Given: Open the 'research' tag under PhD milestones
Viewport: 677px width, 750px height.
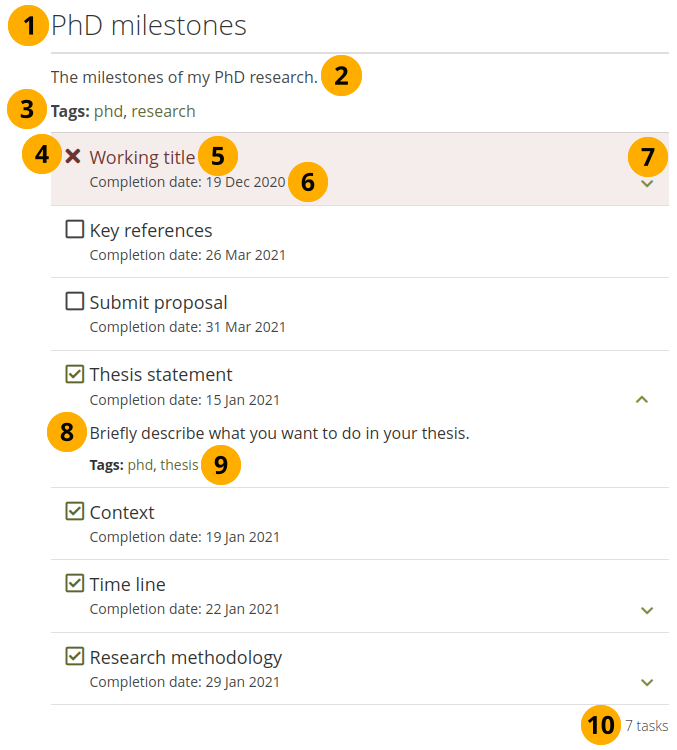Looking at the screenshot, I should pyautogui.click(x=163, y=111).
